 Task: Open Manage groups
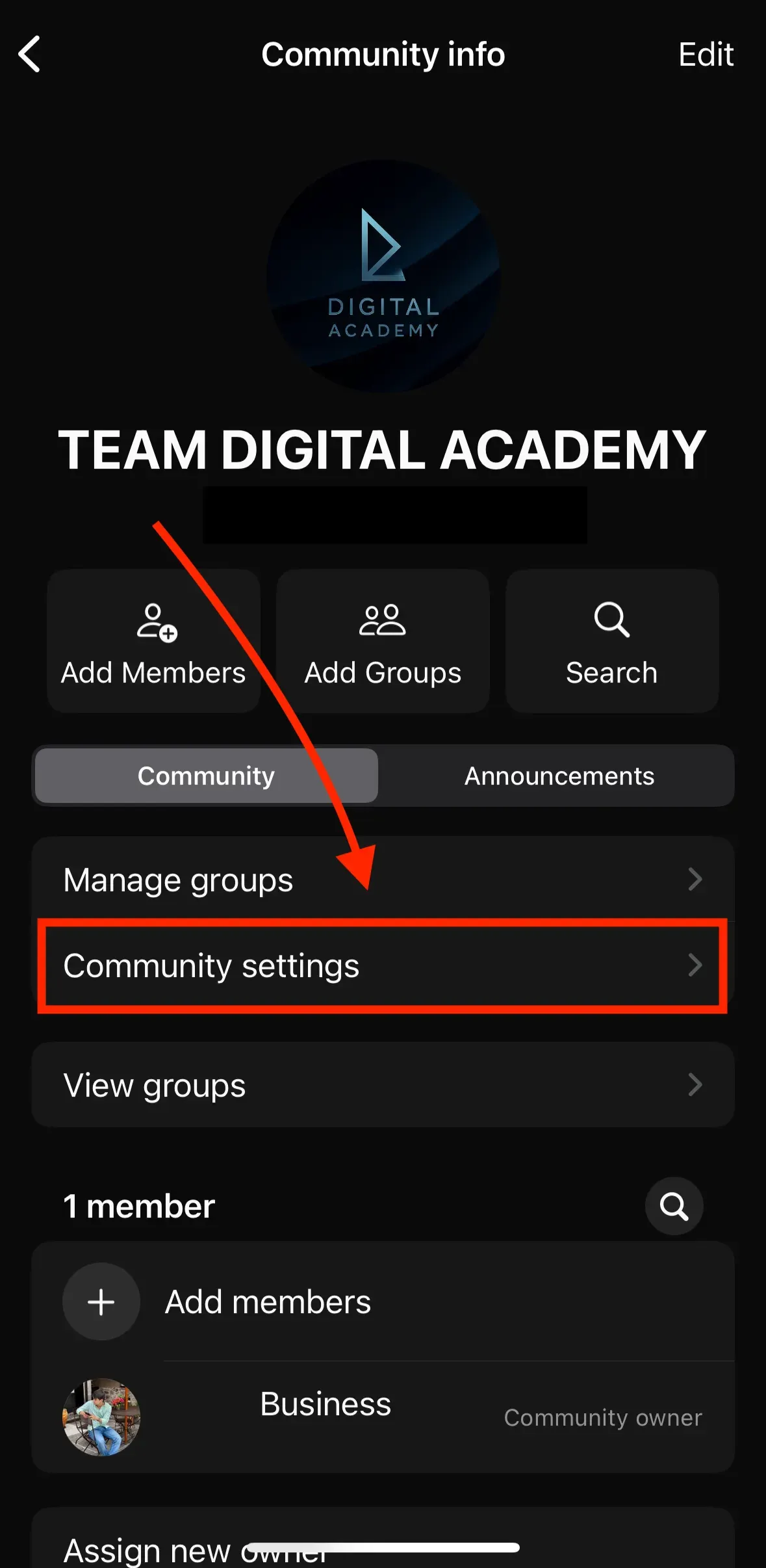coord(383,880)
